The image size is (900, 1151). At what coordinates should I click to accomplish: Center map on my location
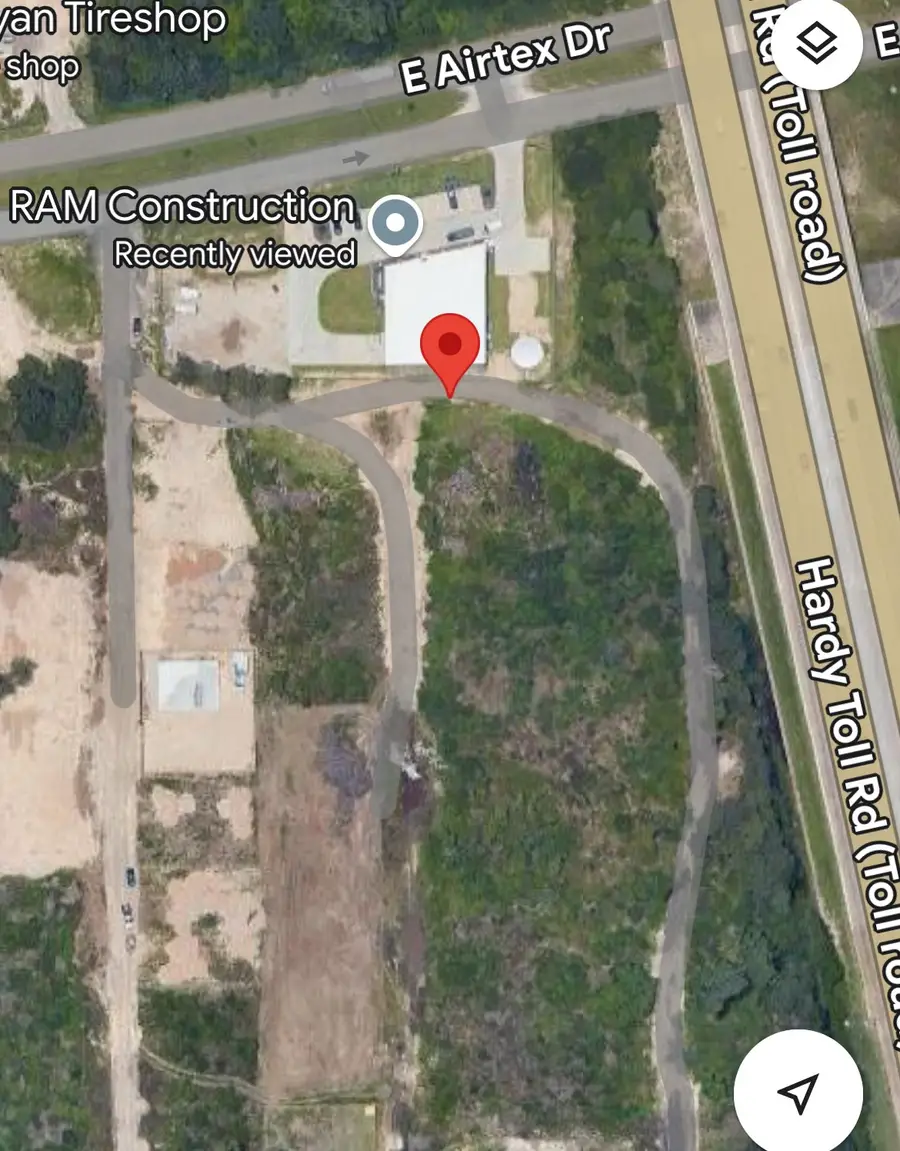point(798,1092)
